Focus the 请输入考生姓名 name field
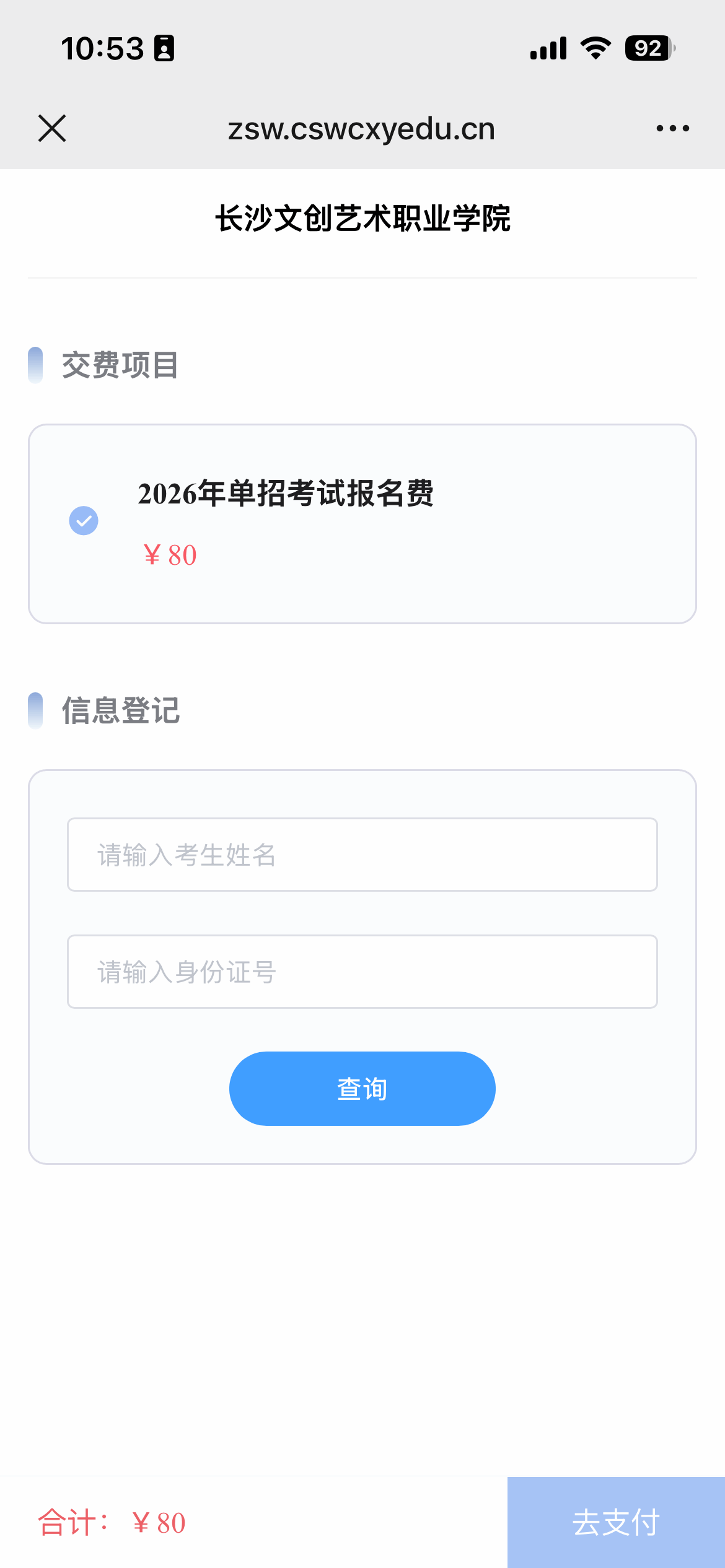 pyautogui.click(x=362, y=855)
